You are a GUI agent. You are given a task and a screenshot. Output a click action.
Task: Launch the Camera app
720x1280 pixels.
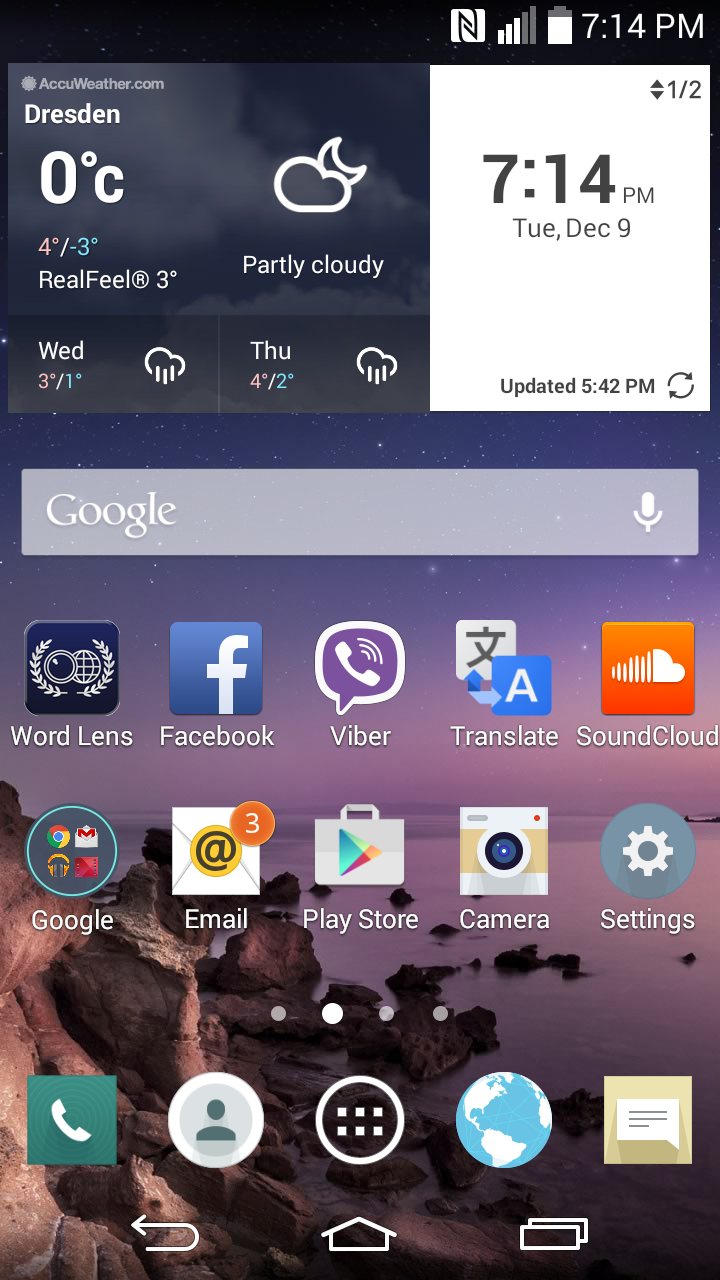tap(504, 852)
